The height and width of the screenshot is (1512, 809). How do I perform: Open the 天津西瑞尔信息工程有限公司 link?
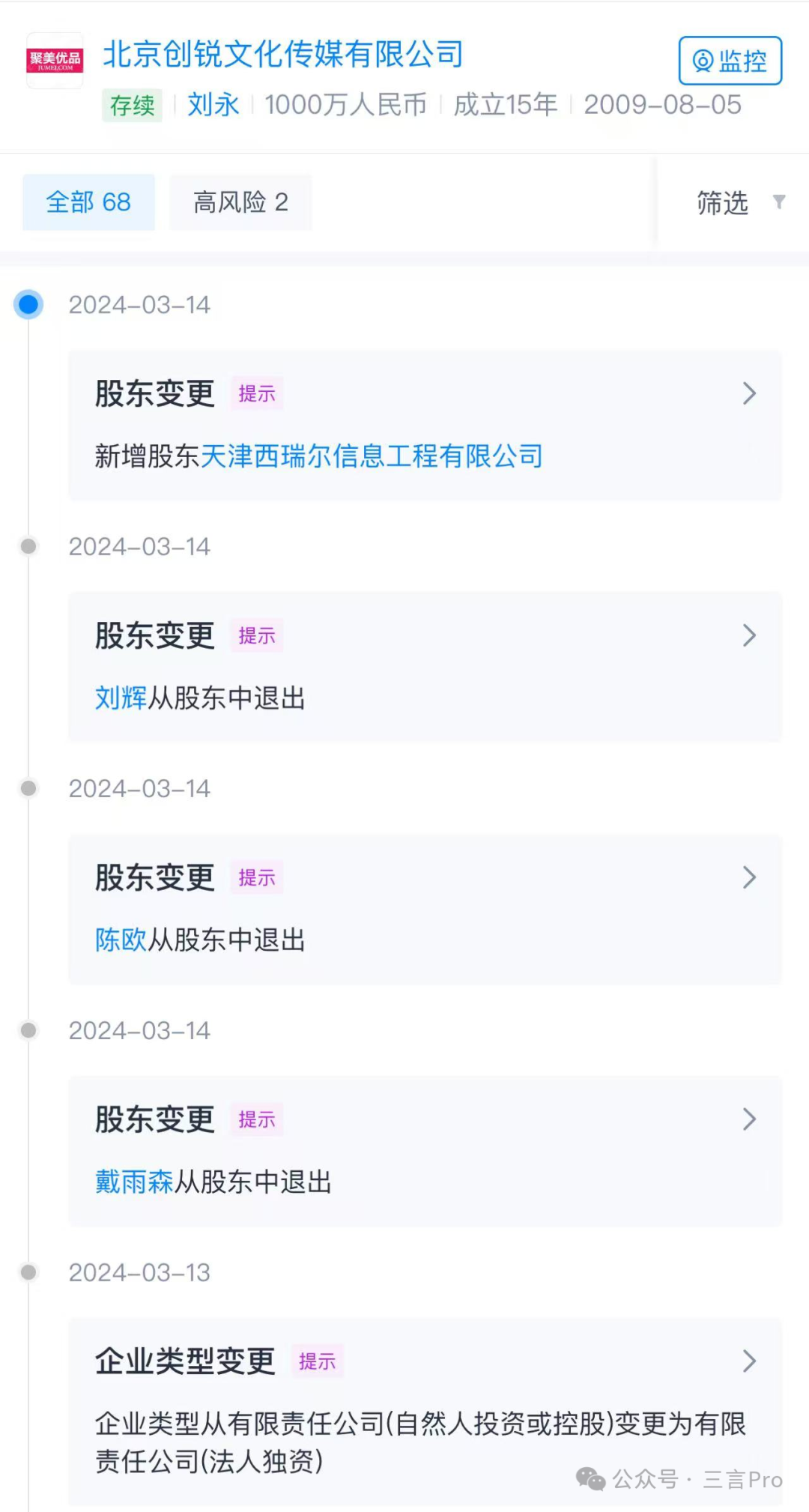tap(372, 456)
